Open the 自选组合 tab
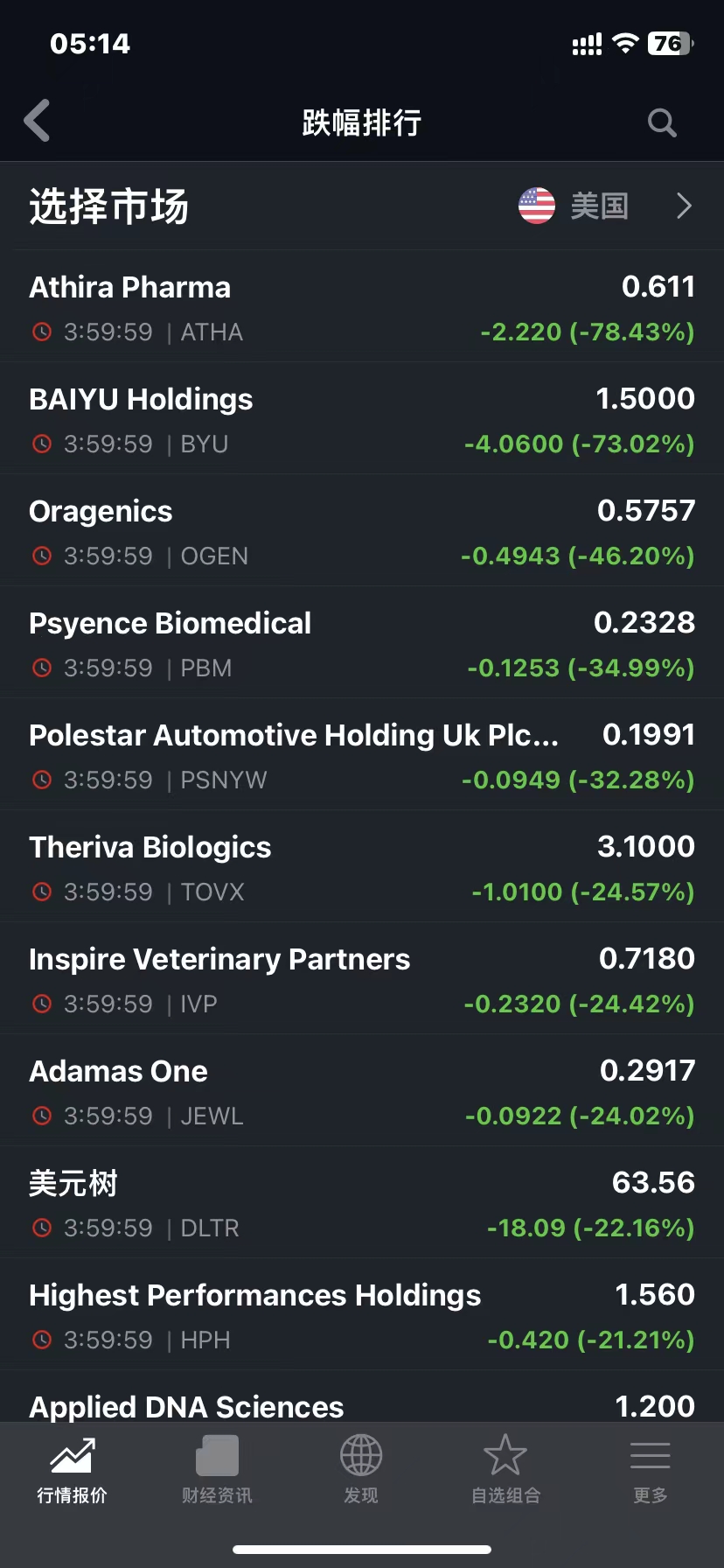724x1568 pixels. pos(505,1470)
